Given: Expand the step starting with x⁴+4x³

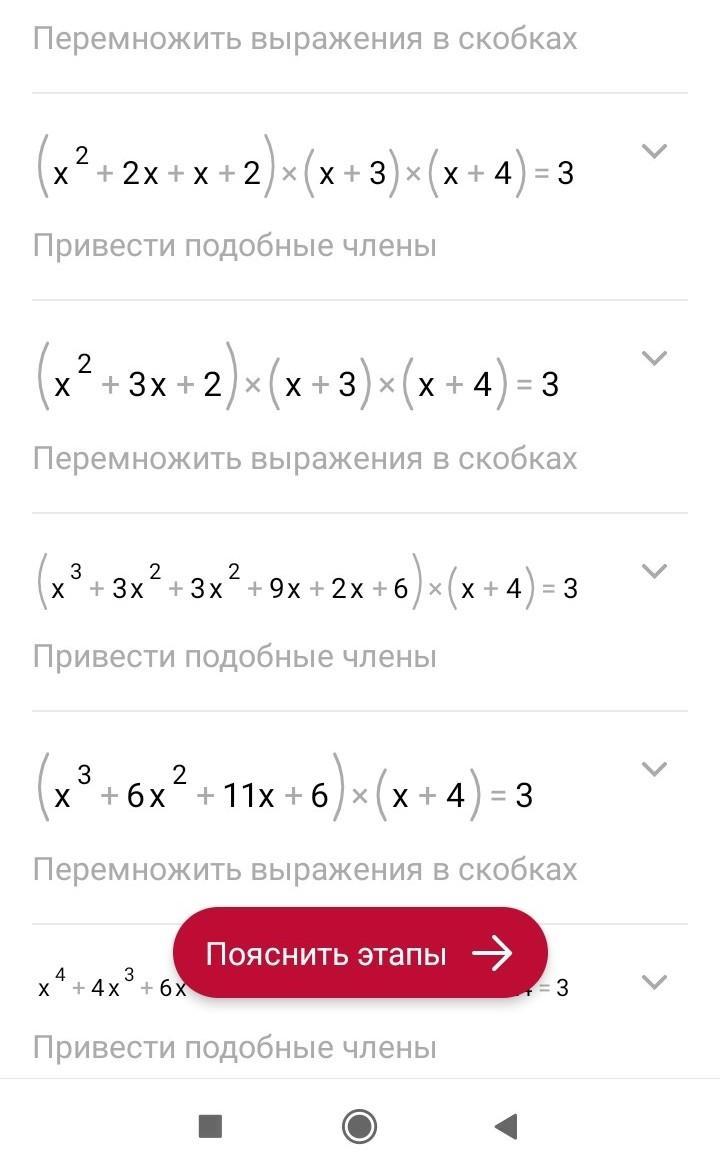Looking at the screenshot, I should click(x=654, y=982).
